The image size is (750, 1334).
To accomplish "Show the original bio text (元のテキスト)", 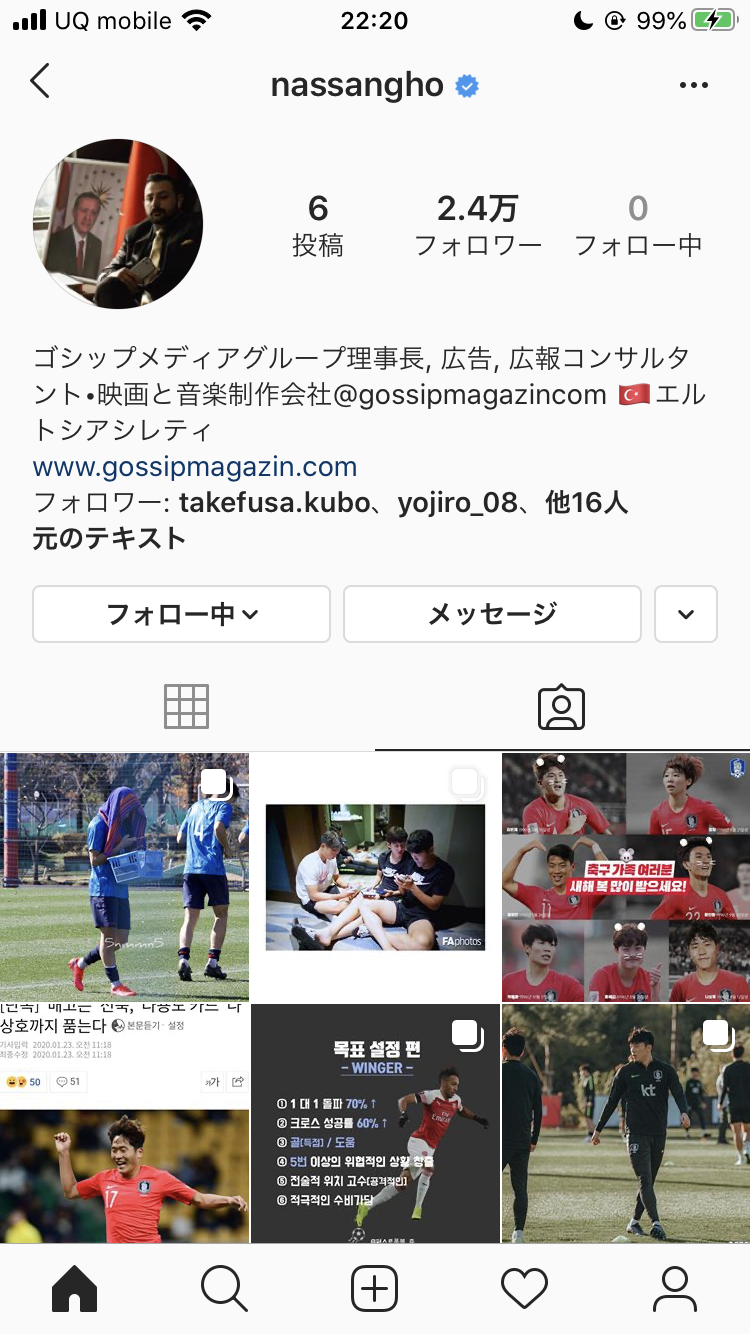I will tap(109, 539).
